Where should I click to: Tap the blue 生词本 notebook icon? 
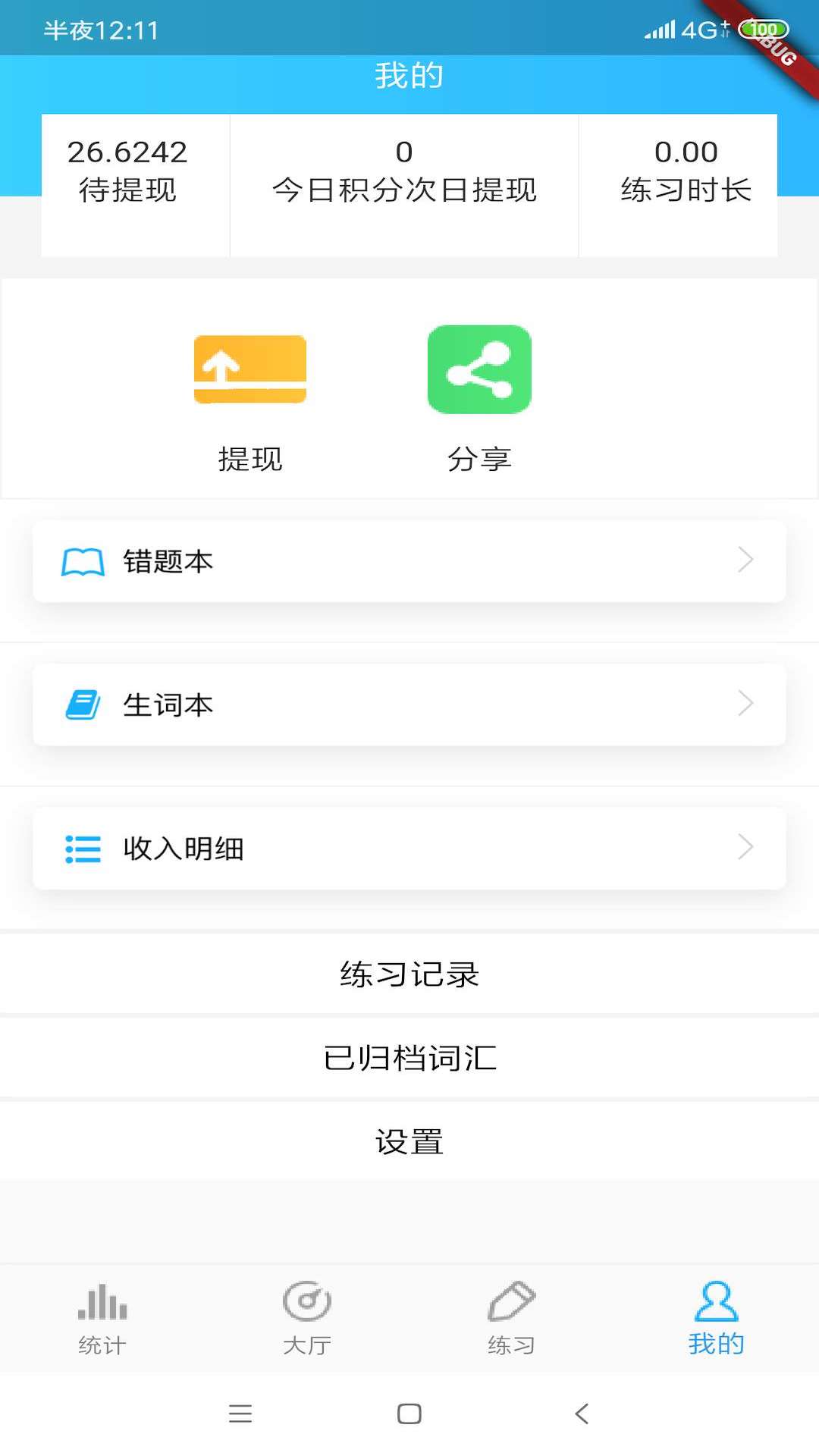click(x=83, y=704)
